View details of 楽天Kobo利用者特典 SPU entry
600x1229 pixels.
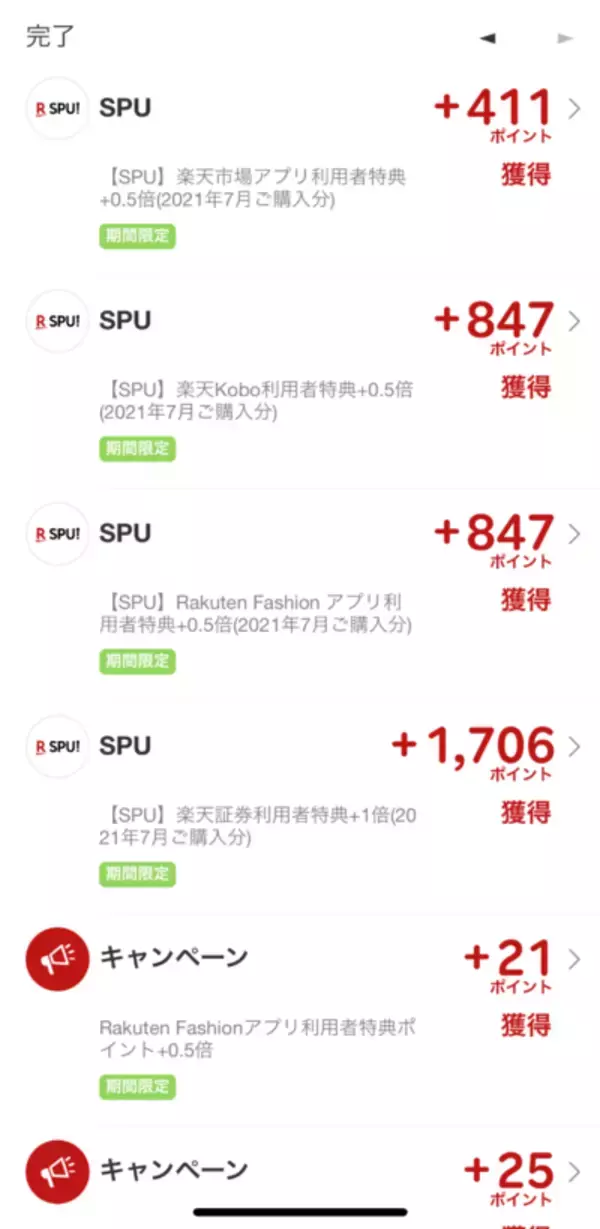(x=300, y=373)
